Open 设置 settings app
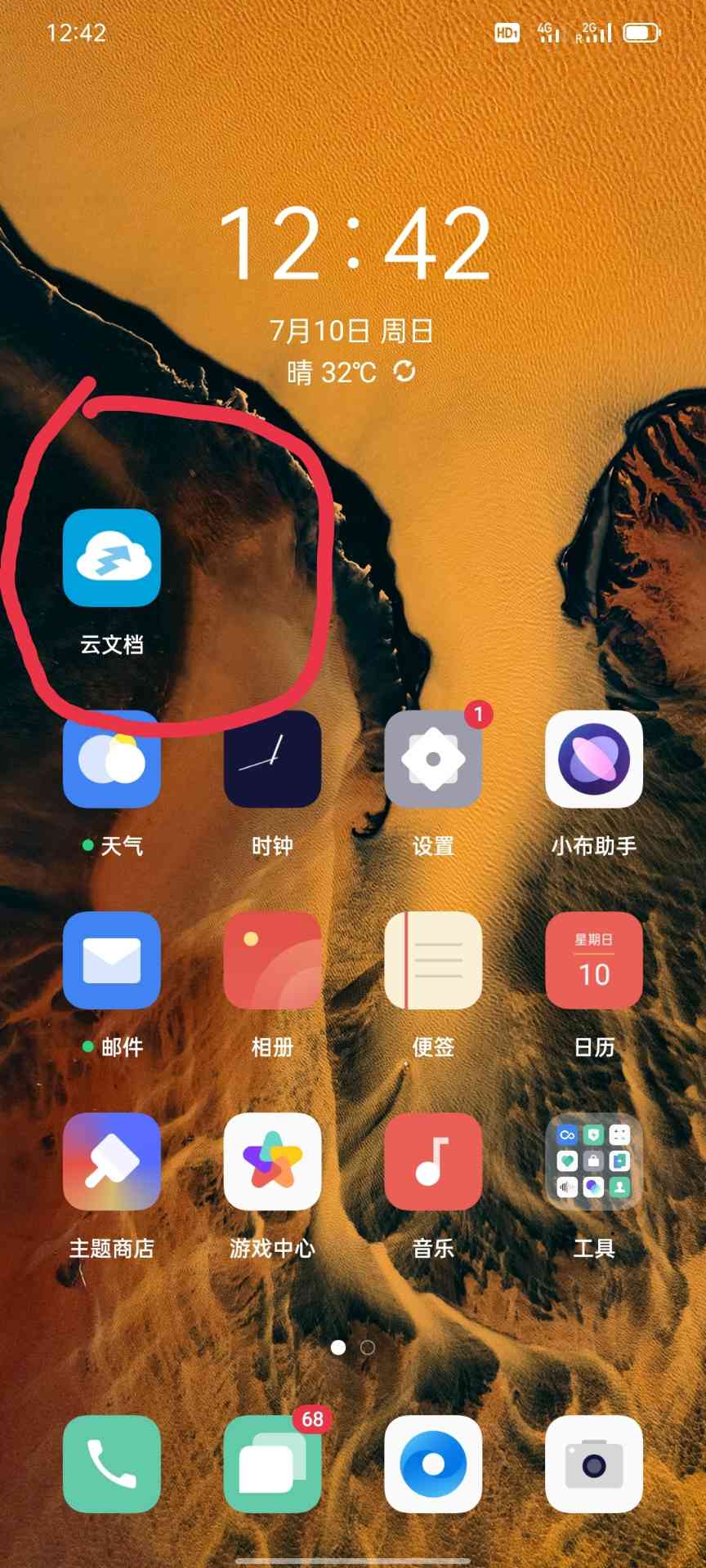 click(x=433, y=759)
